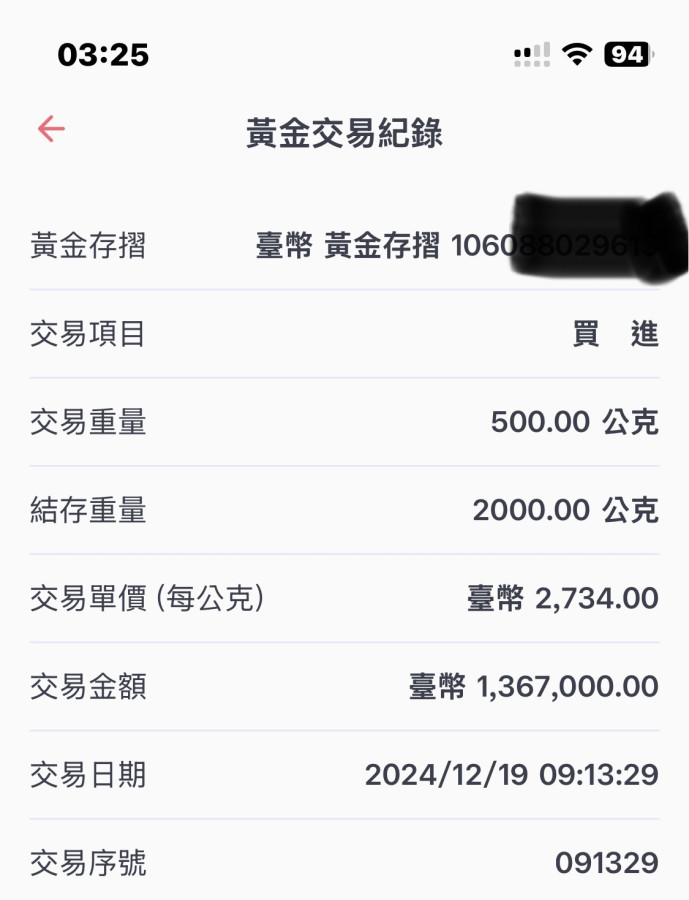This screenshot has height=900, width=689.
Task: Go back from gold transaction record
Action: coord(51,129)
